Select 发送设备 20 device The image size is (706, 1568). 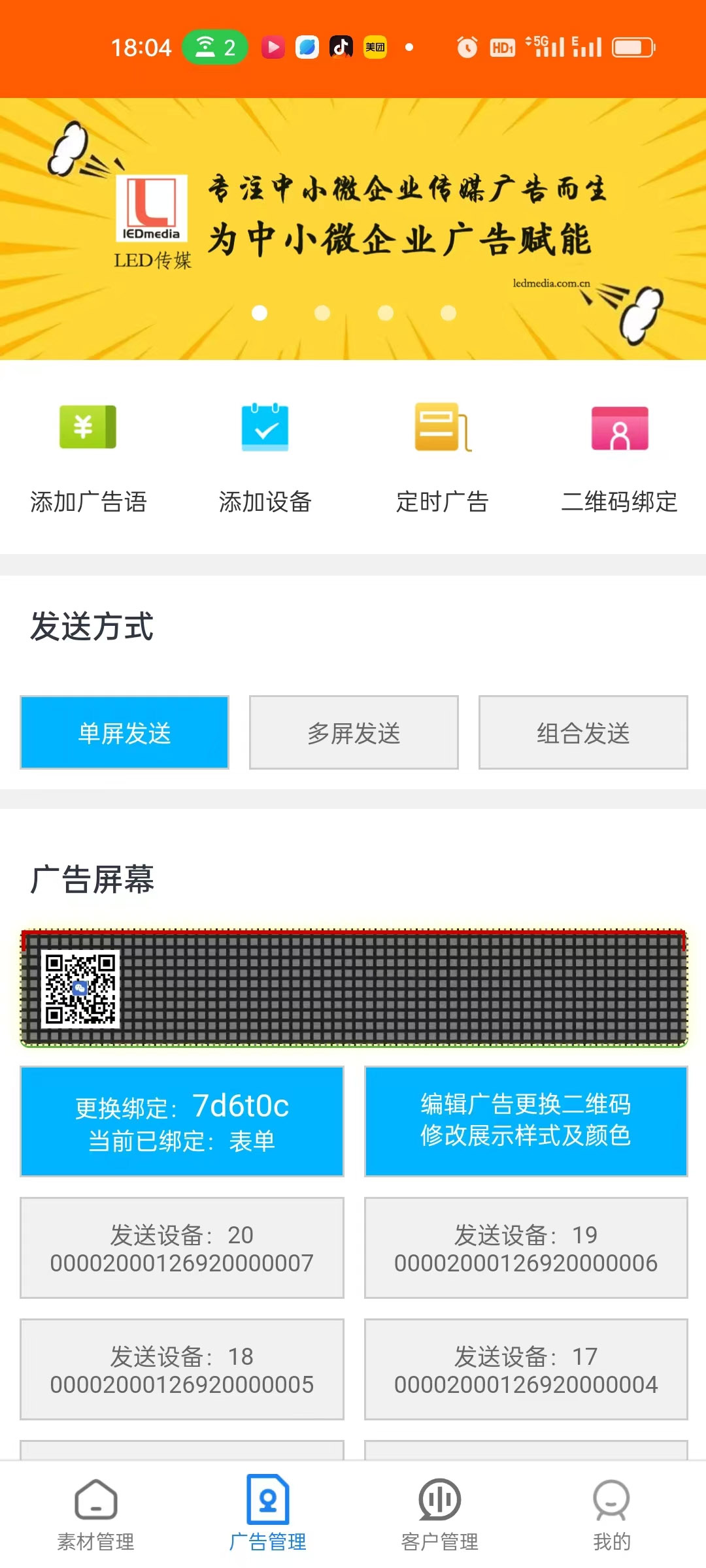click(182, 1247)
